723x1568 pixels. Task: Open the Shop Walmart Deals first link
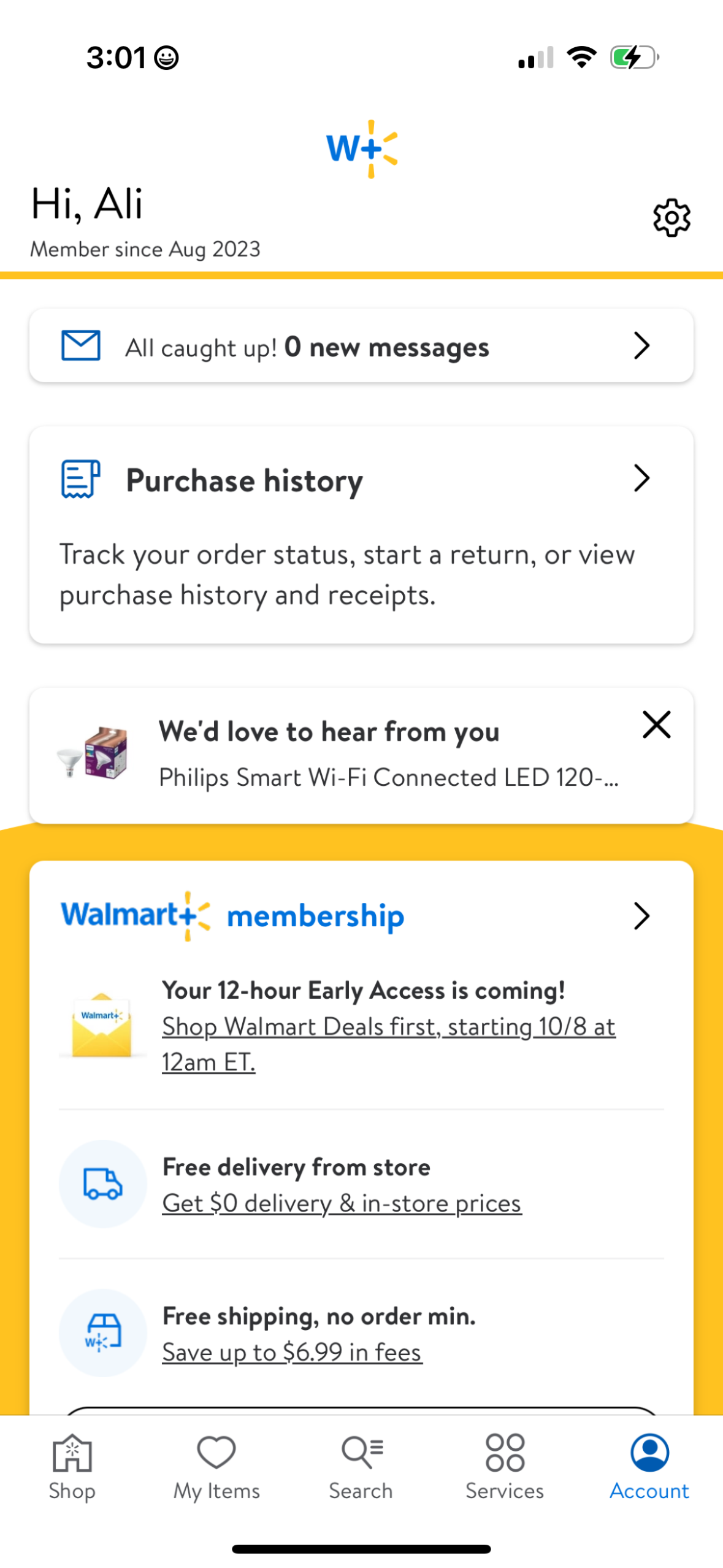pos(389,1026)
